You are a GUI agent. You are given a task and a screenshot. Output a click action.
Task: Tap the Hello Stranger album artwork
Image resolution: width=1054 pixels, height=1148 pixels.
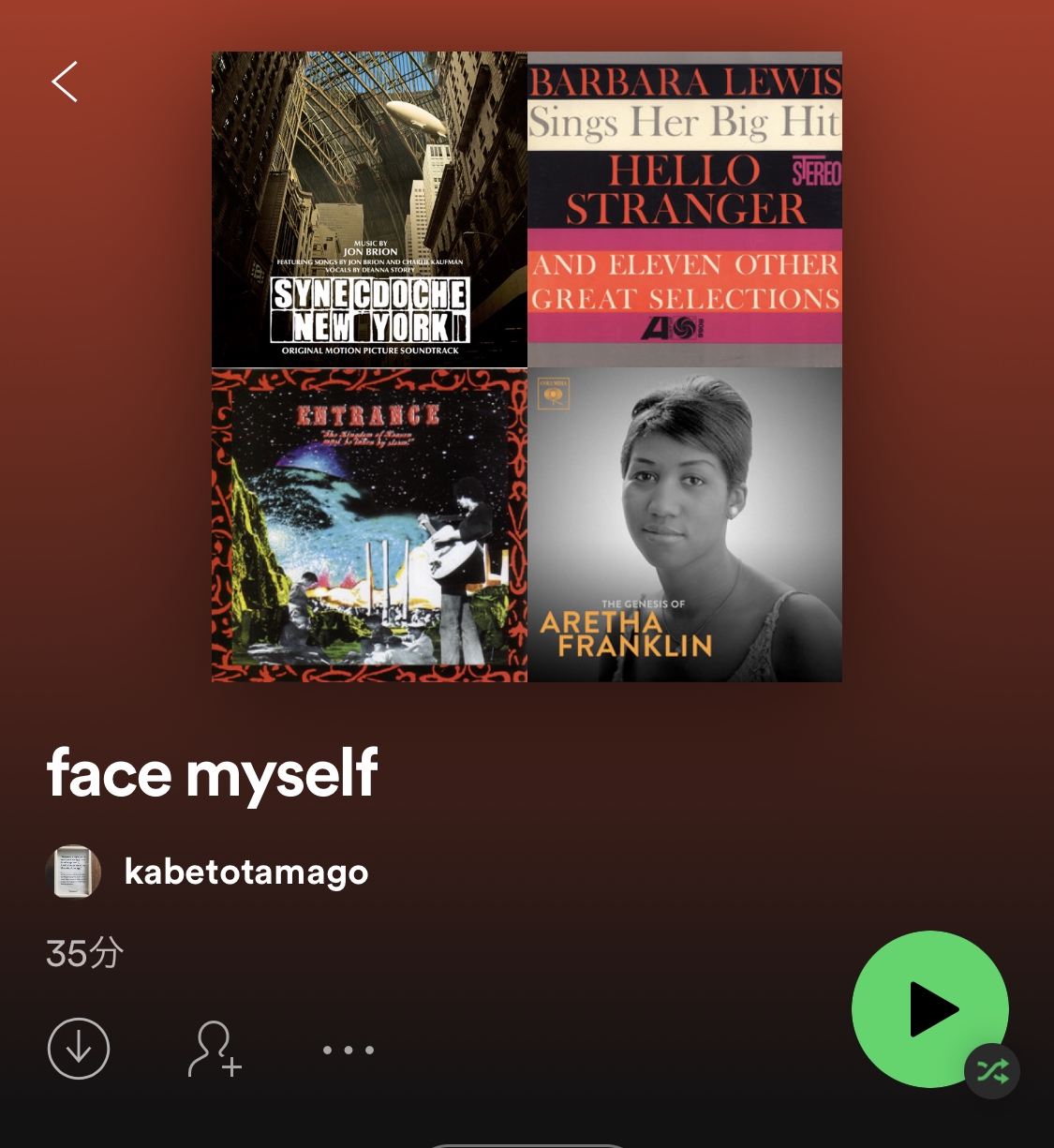[685, 209]
